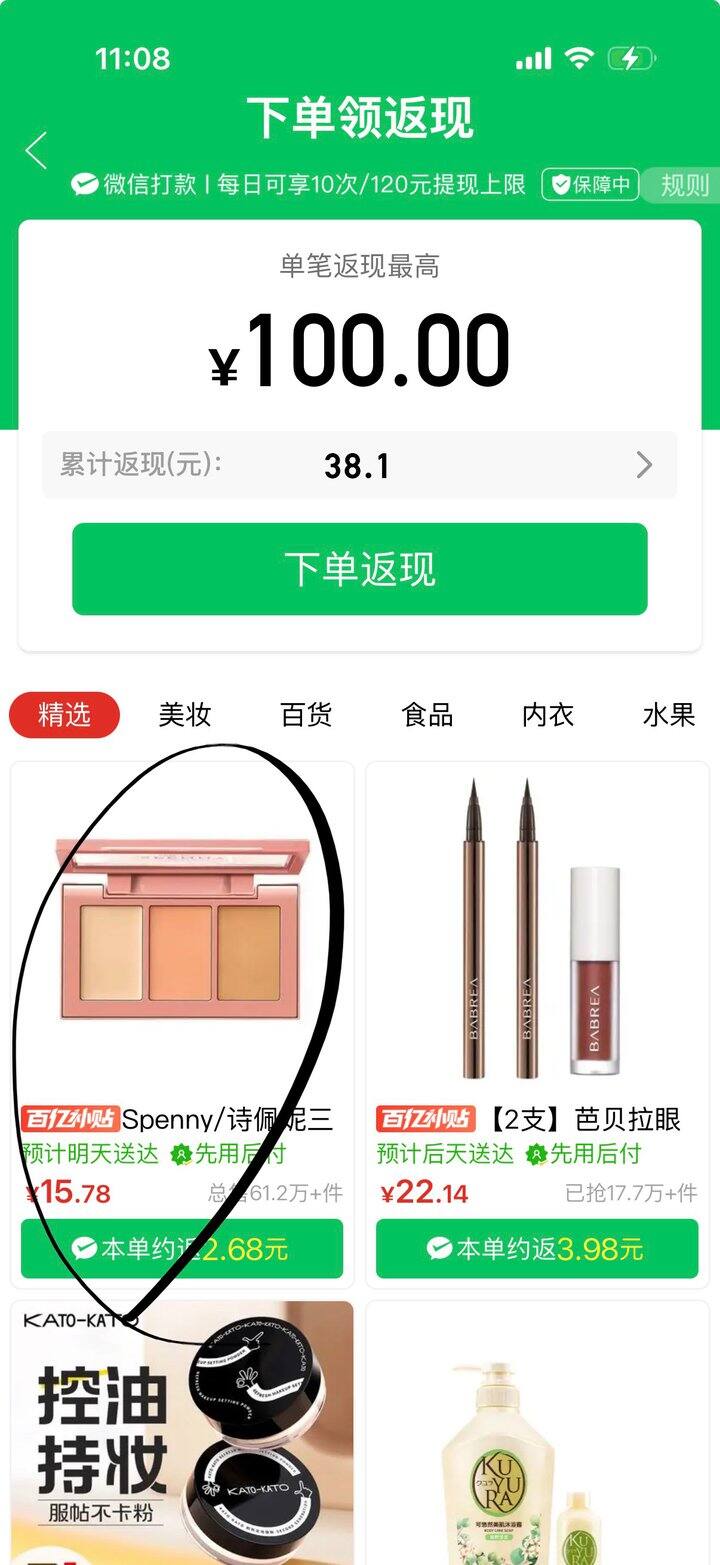Switch to the 食品 tab
Image resolution: width=720 pixels, height=1565 pixels.
(x=427, y=715)
